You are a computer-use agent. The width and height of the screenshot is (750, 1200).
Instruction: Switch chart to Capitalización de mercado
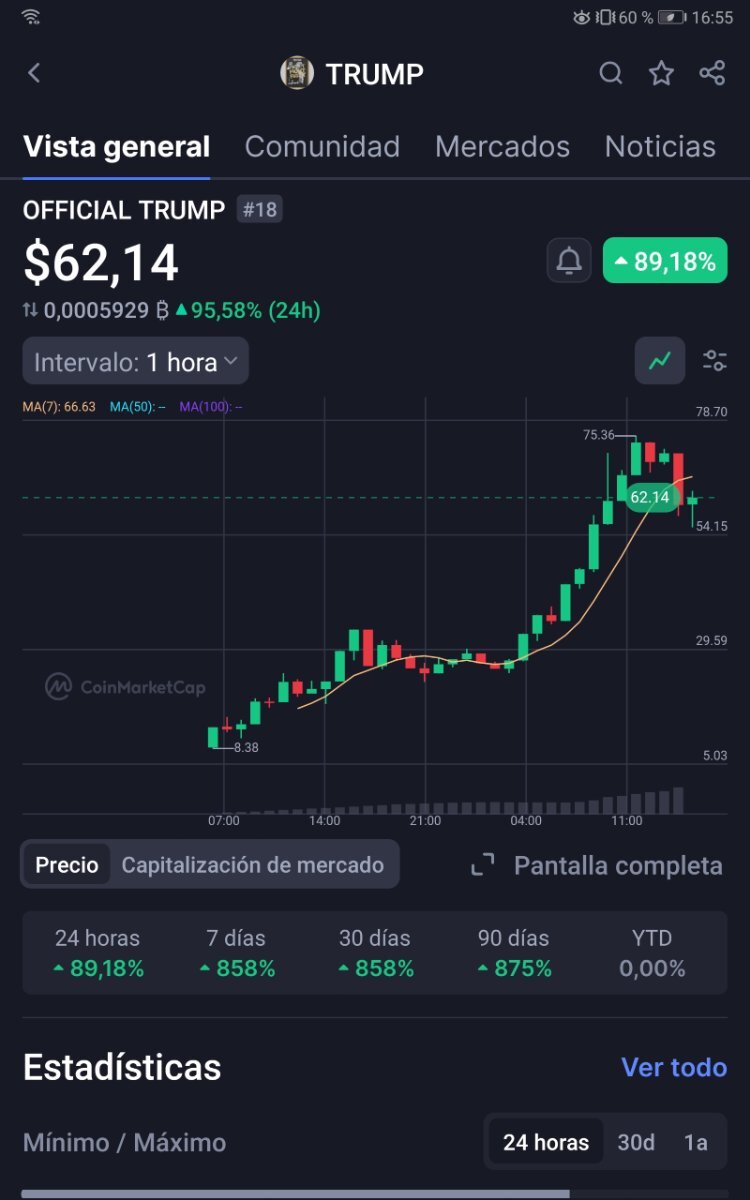click(x=253, y=865)
